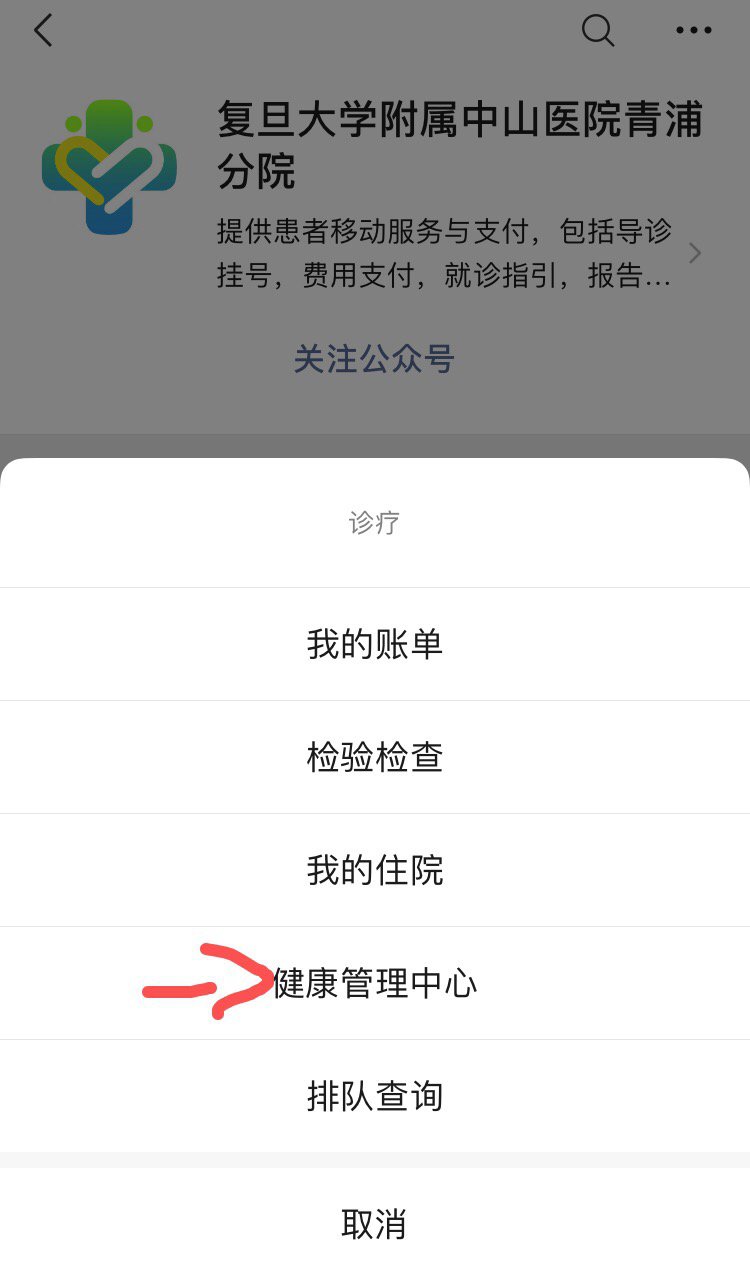Open the three-dot overflow menu
This screenshot has height=1279, width=750.
tap(693, 31)
